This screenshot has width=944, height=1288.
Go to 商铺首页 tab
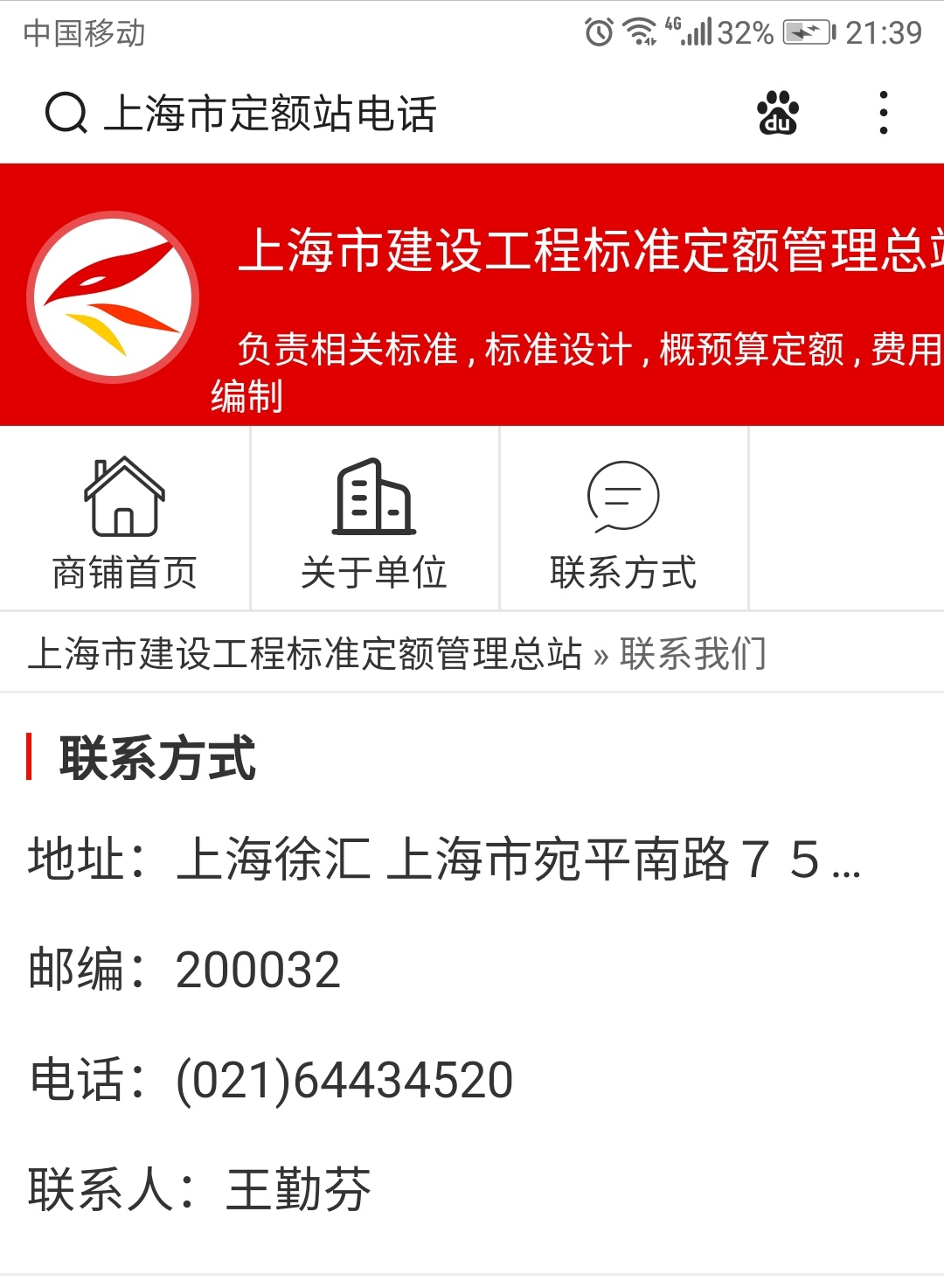[125, 522]
